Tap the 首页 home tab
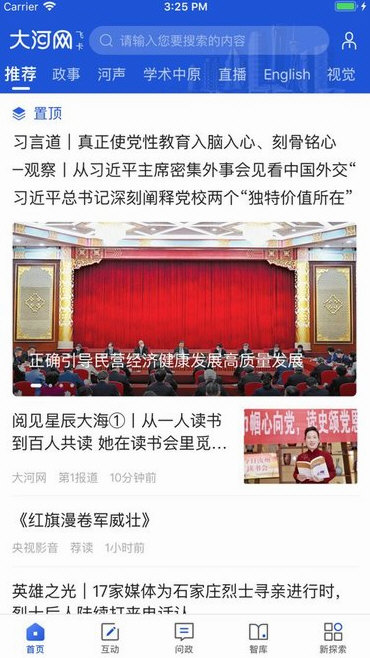Screen dimensions: 370x658 (35, 638)
